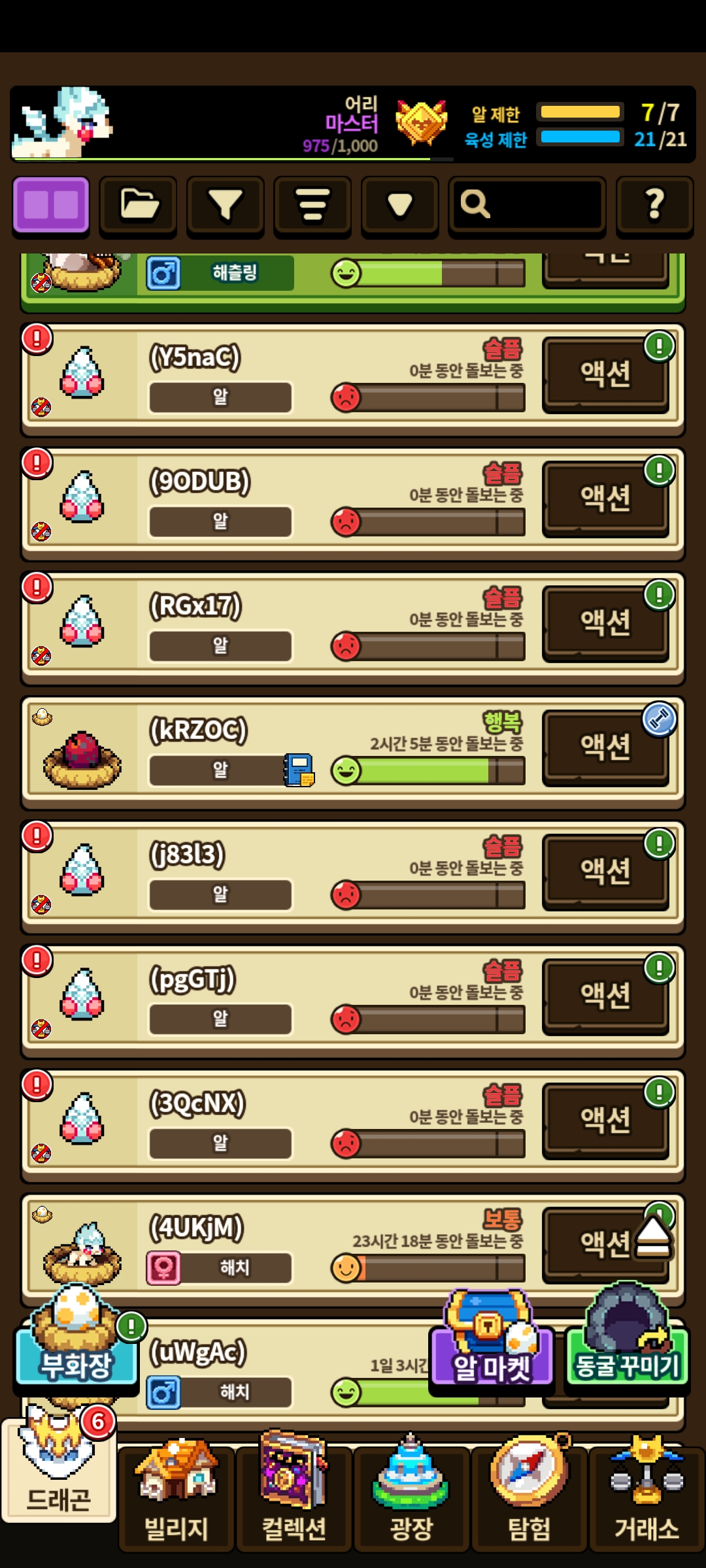The image size is (706, 1568).
Task: Tap 액션 button for egg RGx17
Action: pos(605,623)
